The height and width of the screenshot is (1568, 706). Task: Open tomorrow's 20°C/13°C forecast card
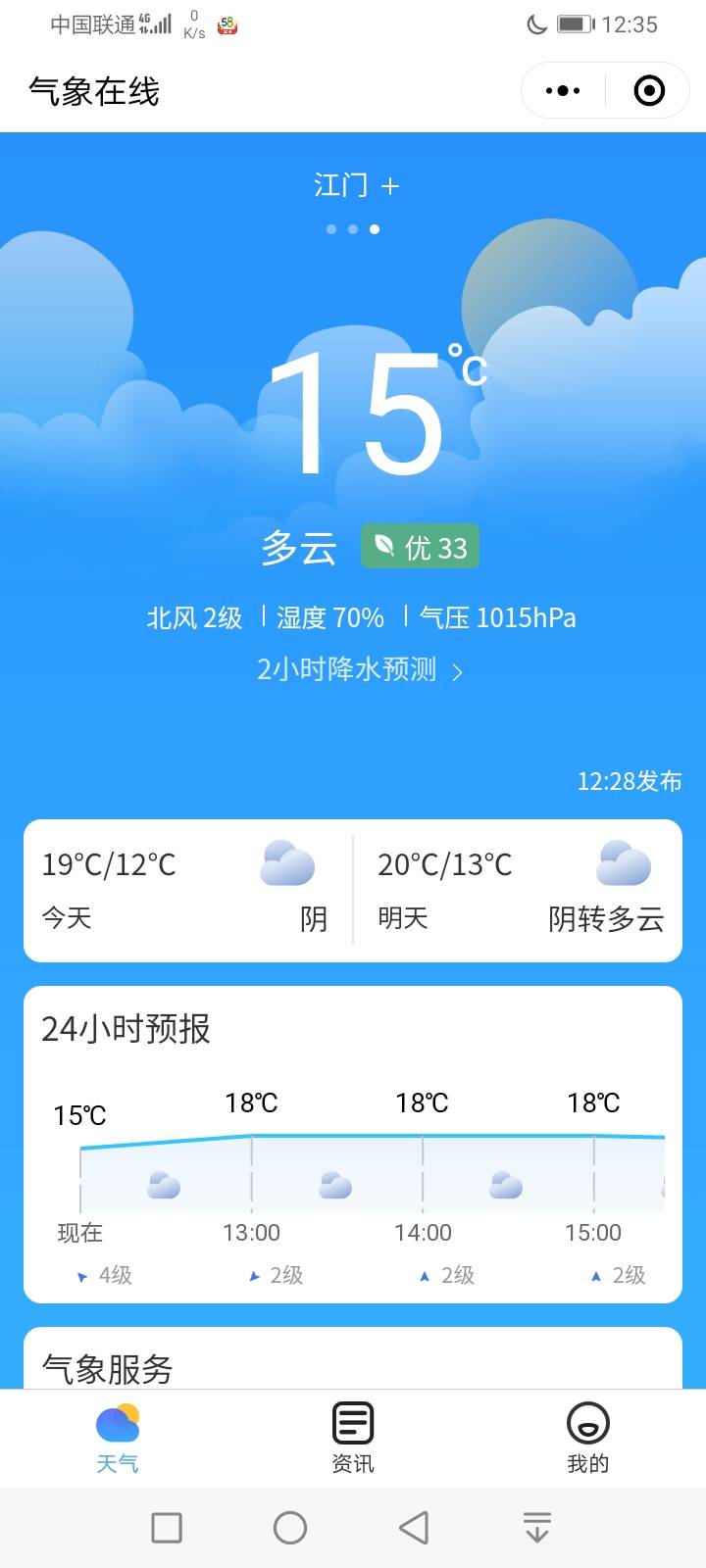[x=520, y=890]
